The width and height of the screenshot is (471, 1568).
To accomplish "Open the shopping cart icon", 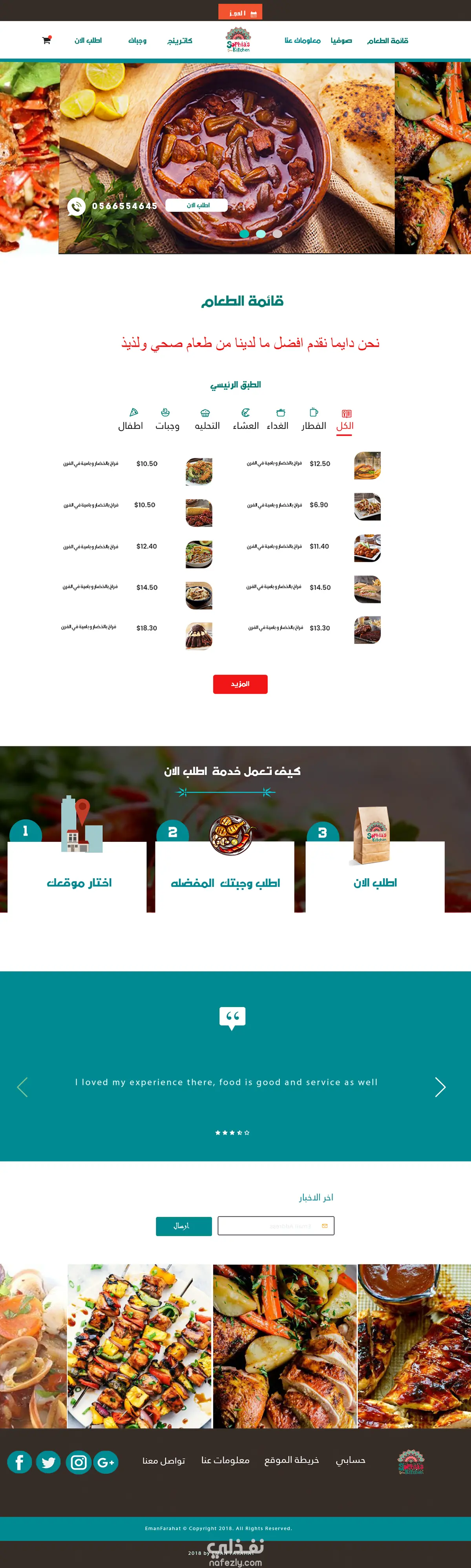I will pyautogui.click(x=46, y=40).
